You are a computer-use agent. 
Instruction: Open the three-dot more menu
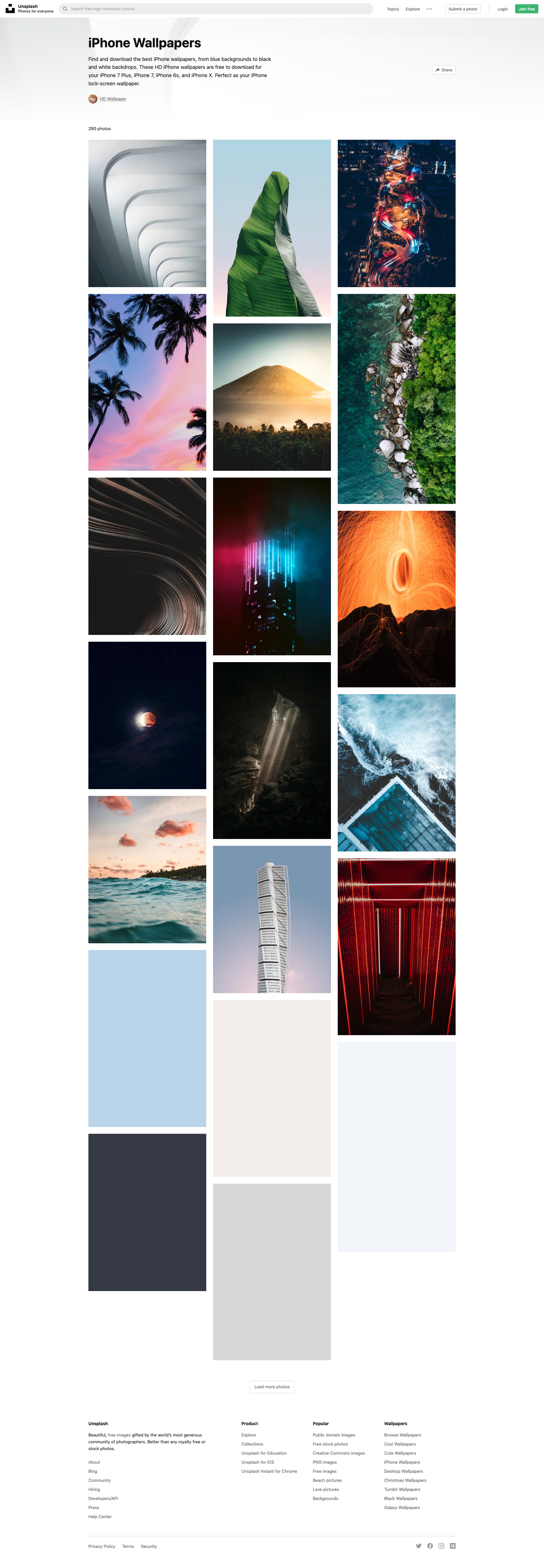click(429, 9)
